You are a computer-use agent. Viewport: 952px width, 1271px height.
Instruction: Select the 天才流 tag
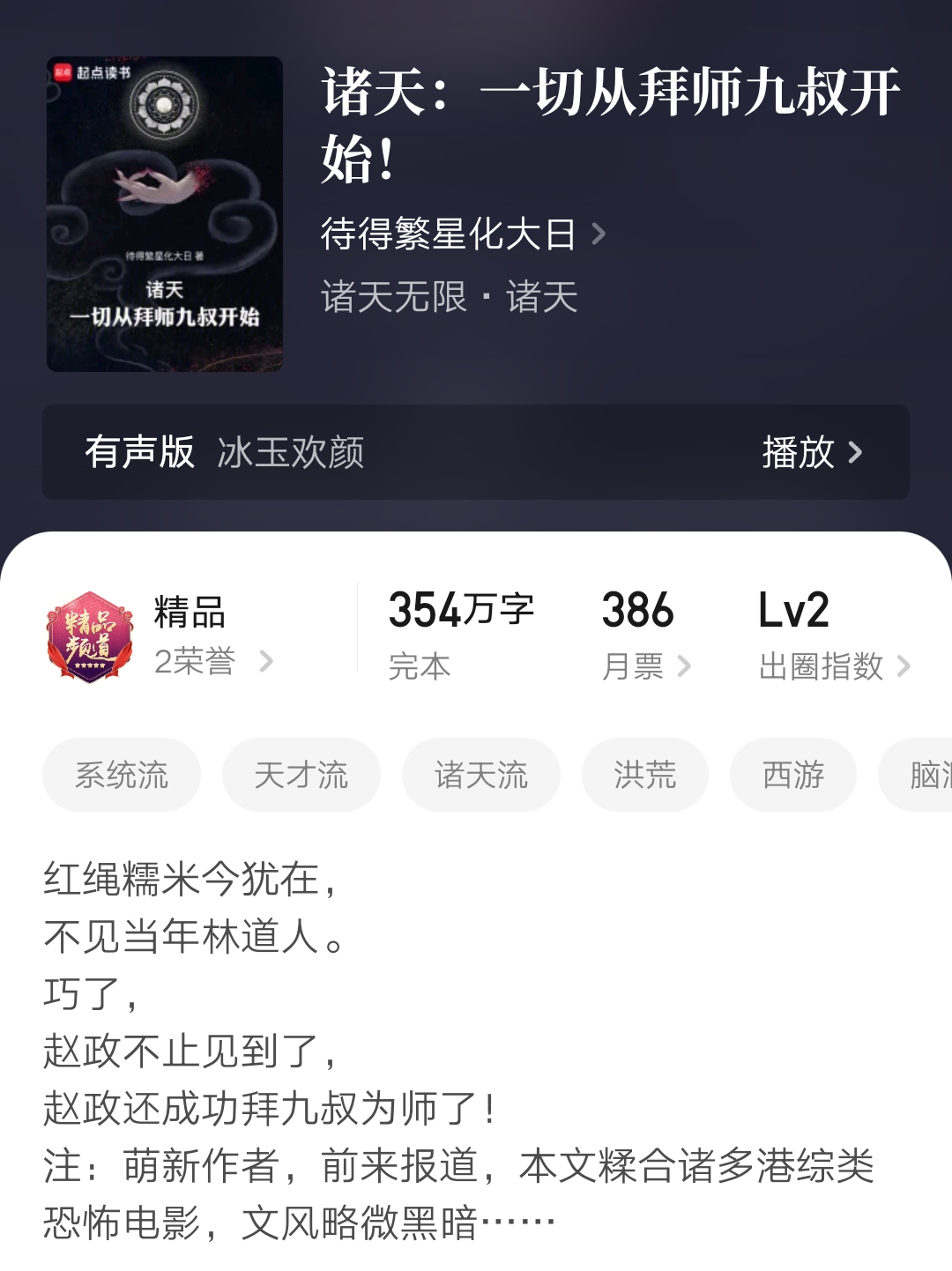(301, 775)
